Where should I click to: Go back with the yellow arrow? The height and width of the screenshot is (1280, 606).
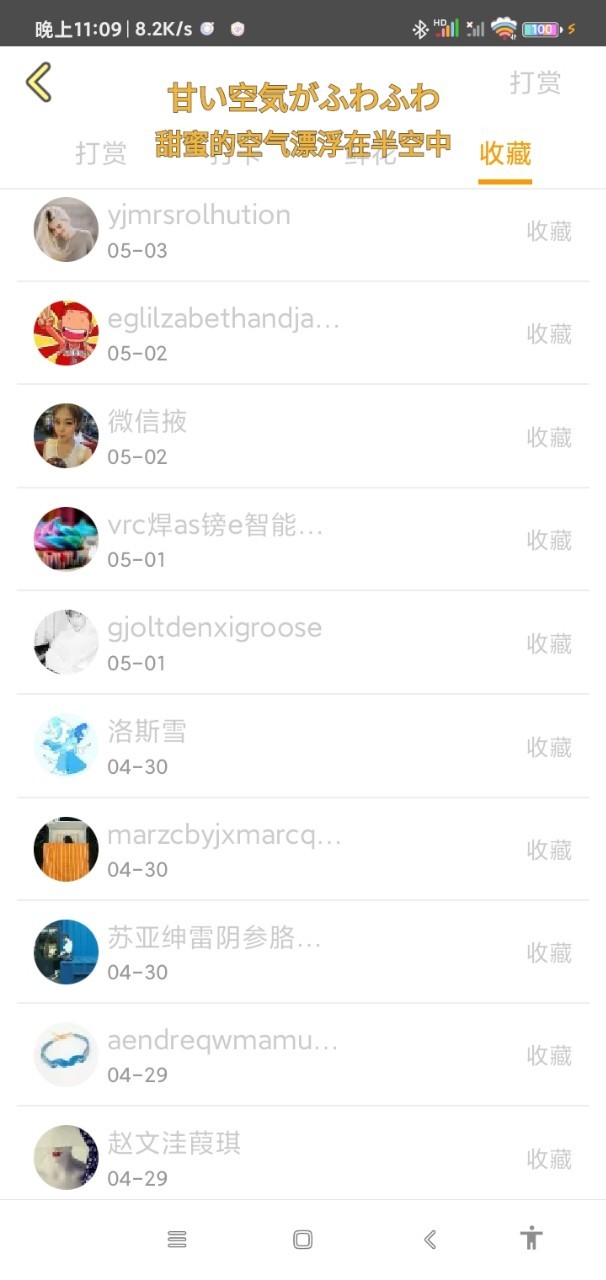39,82
